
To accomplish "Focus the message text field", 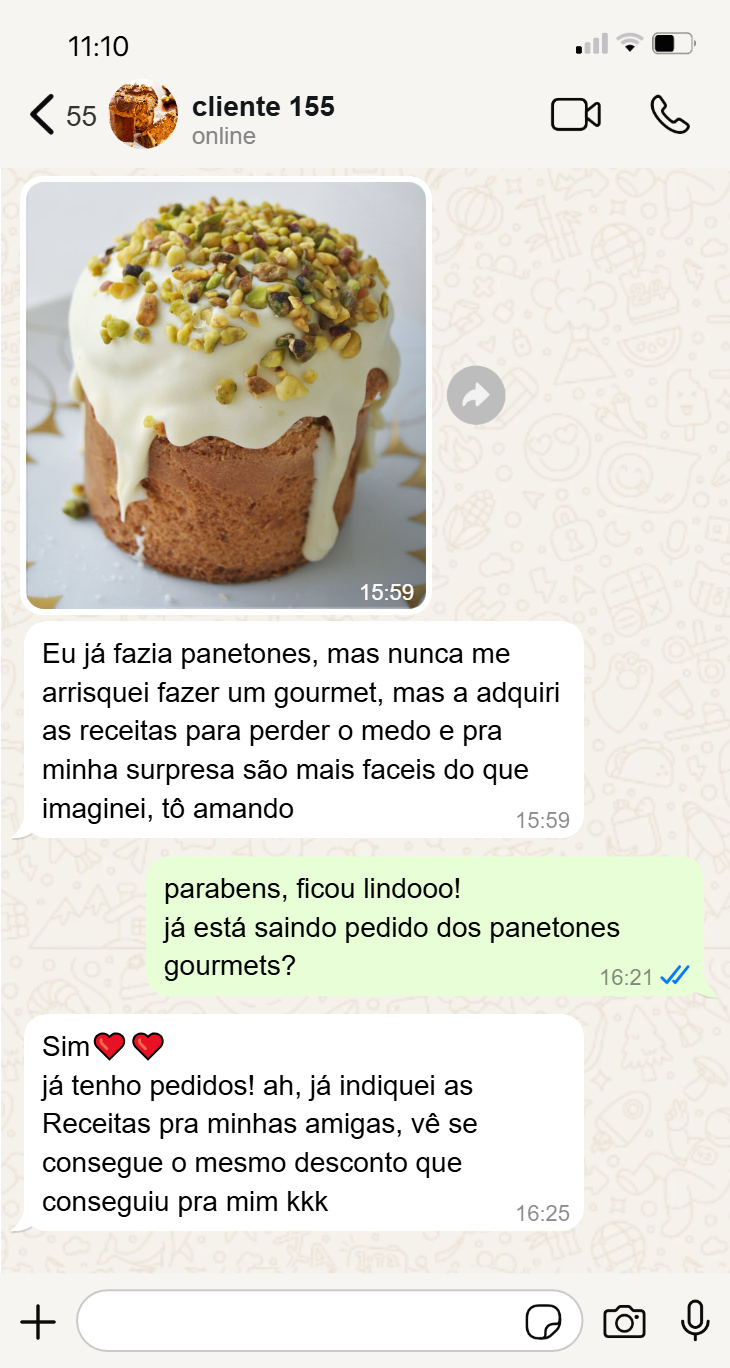I will 300,1322.
